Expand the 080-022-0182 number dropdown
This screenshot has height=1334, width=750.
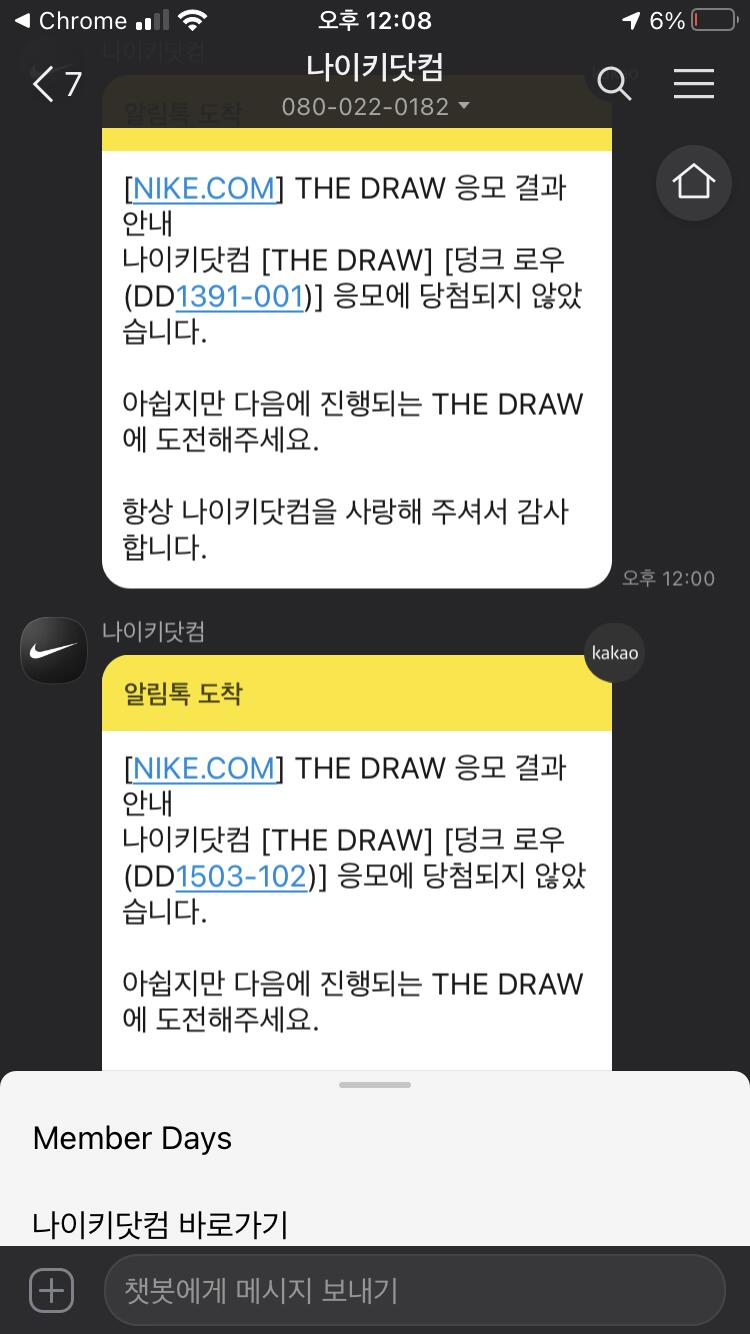click(x=375, y=106)
